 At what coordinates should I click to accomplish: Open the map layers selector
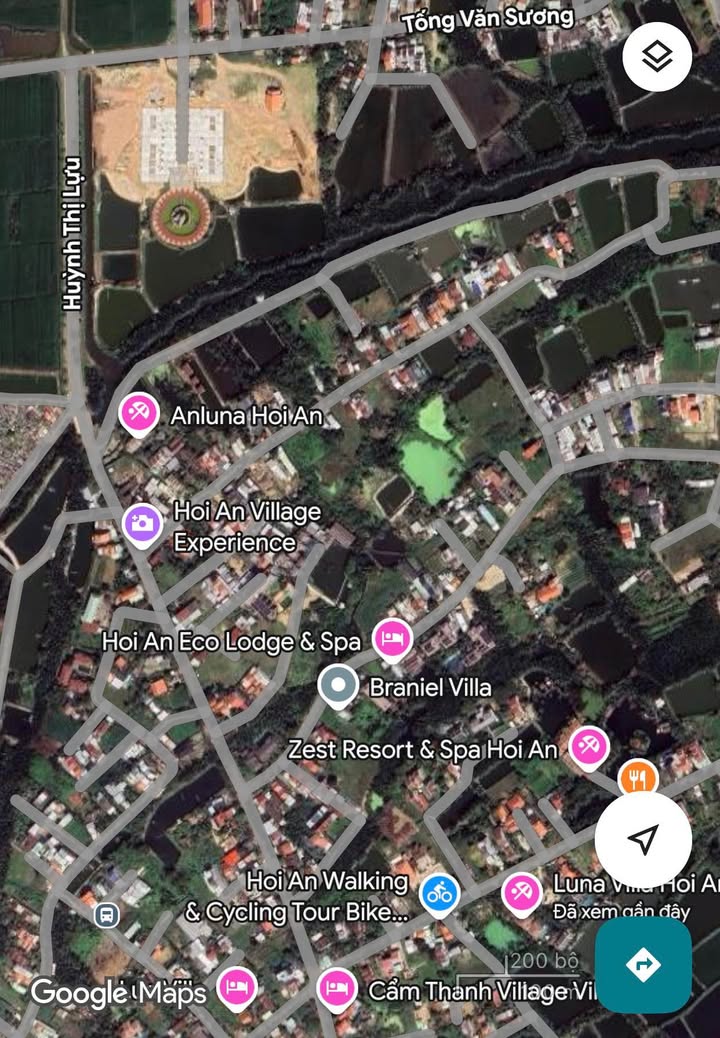[657, 56]
